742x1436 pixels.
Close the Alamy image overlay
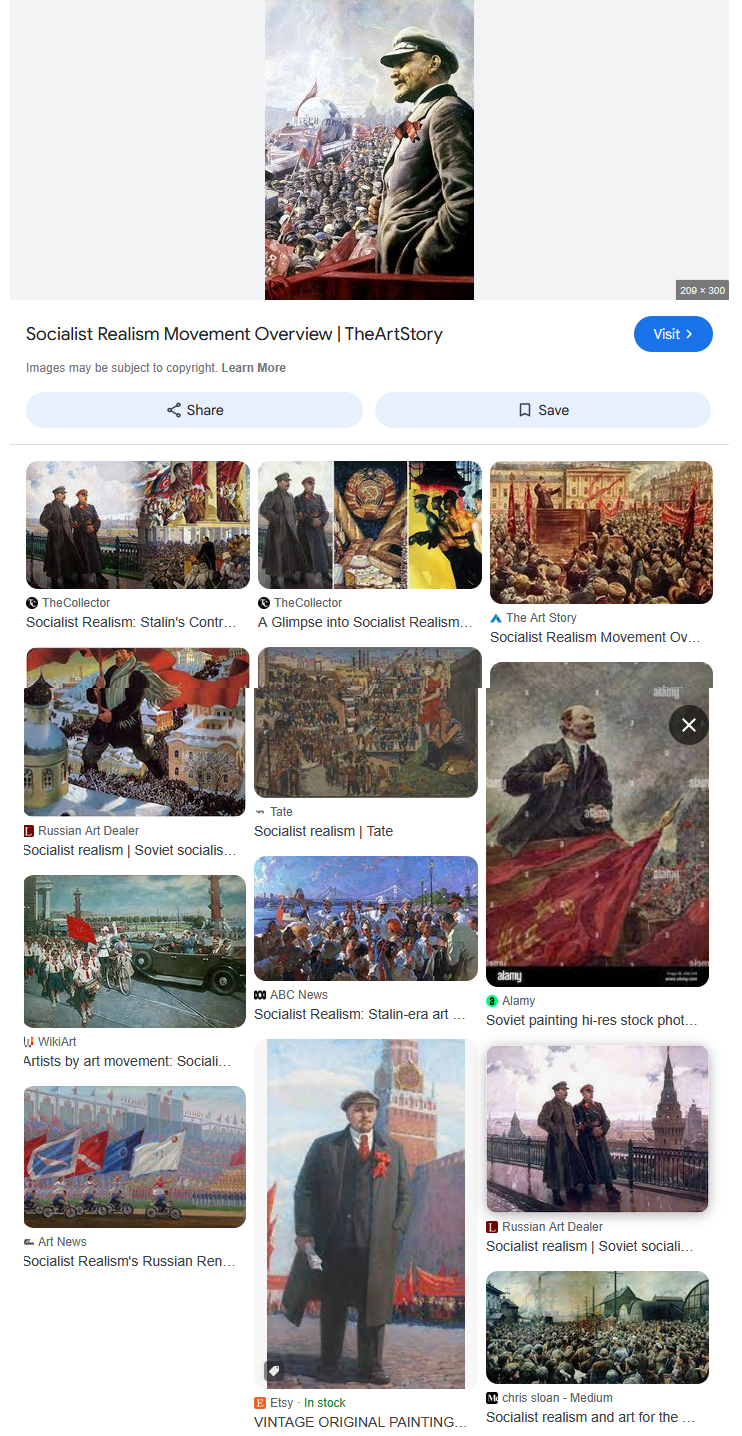click(x=689, y=725)
